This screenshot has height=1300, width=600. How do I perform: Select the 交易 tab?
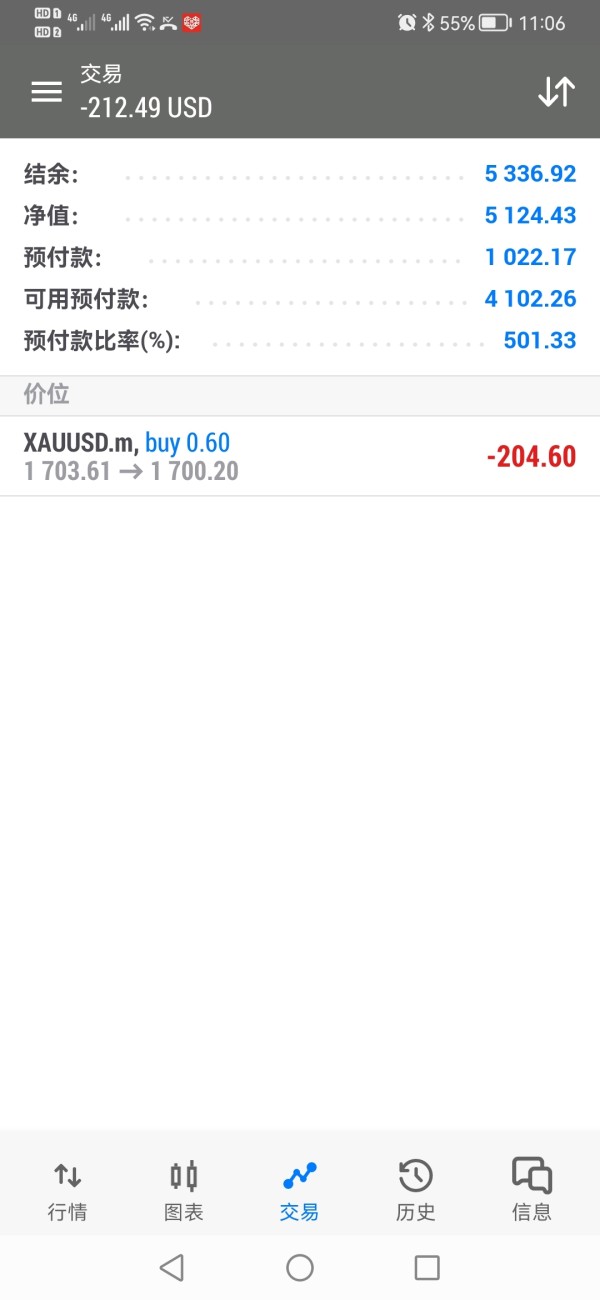(x=299, y=1190)
